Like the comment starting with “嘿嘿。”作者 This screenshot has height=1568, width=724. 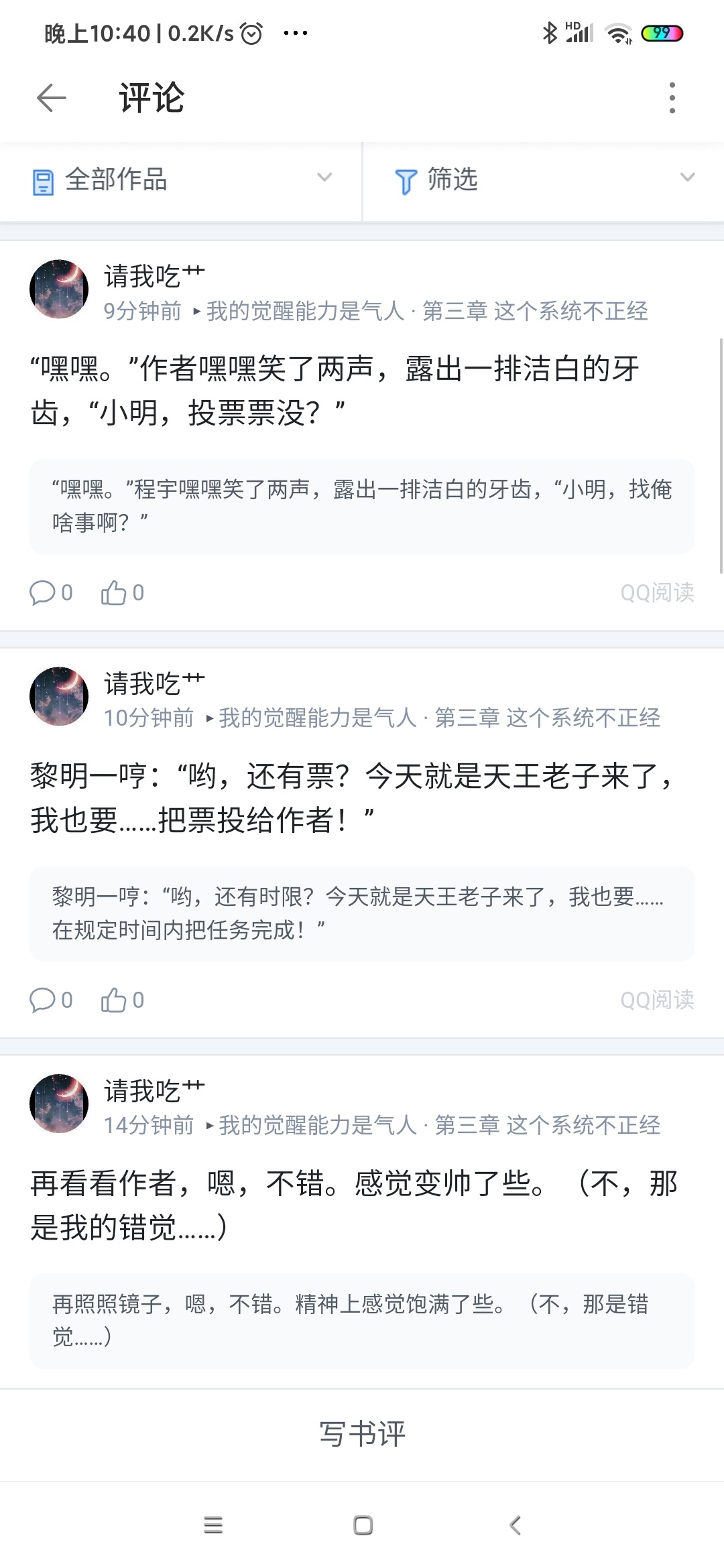(x=122, y=592)
